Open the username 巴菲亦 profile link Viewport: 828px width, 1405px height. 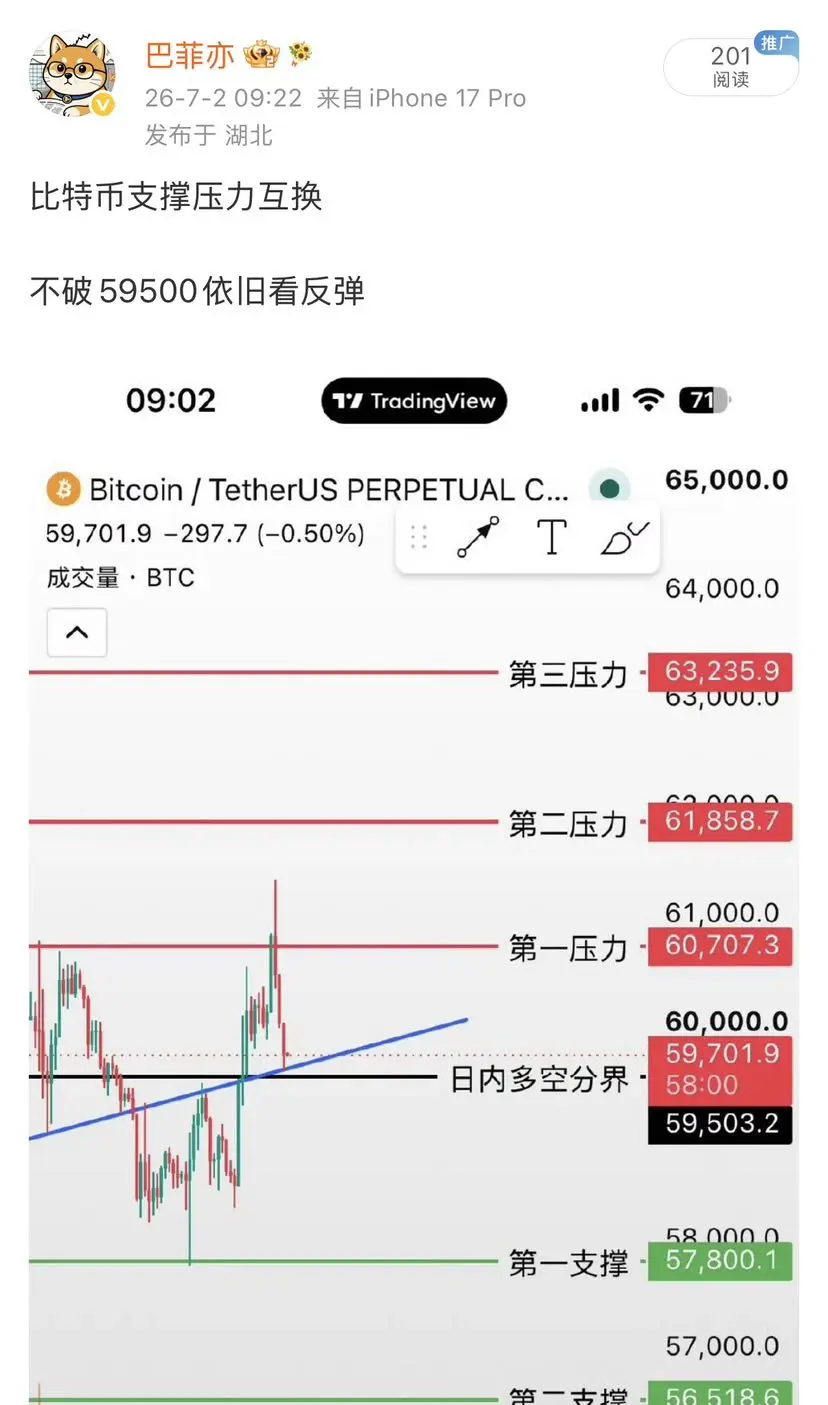(x=190, y=55)
